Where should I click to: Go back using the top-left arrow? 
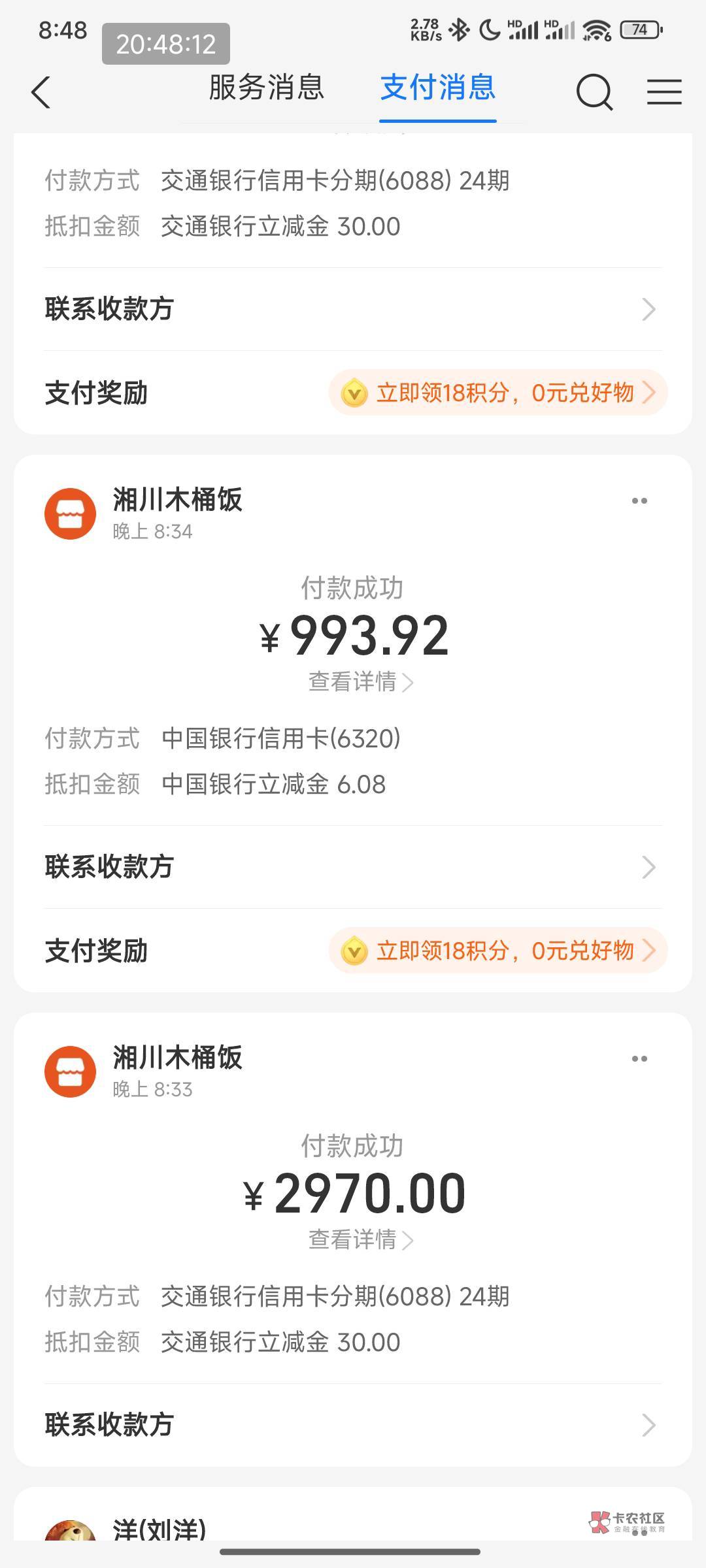tap(41, 92)
